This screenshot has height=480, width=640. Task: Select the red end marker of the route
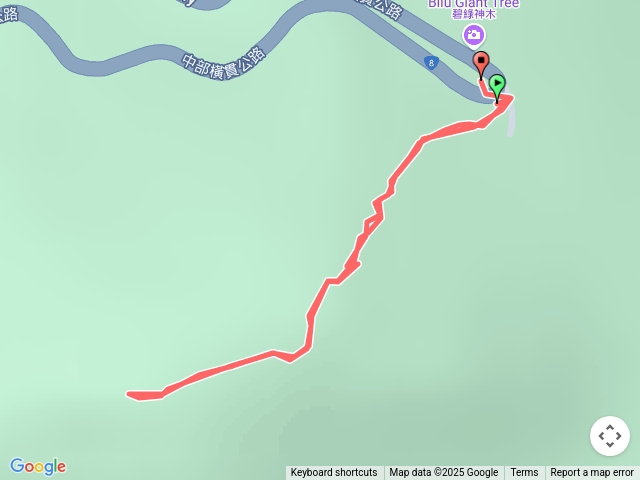(x=480, y=63)
